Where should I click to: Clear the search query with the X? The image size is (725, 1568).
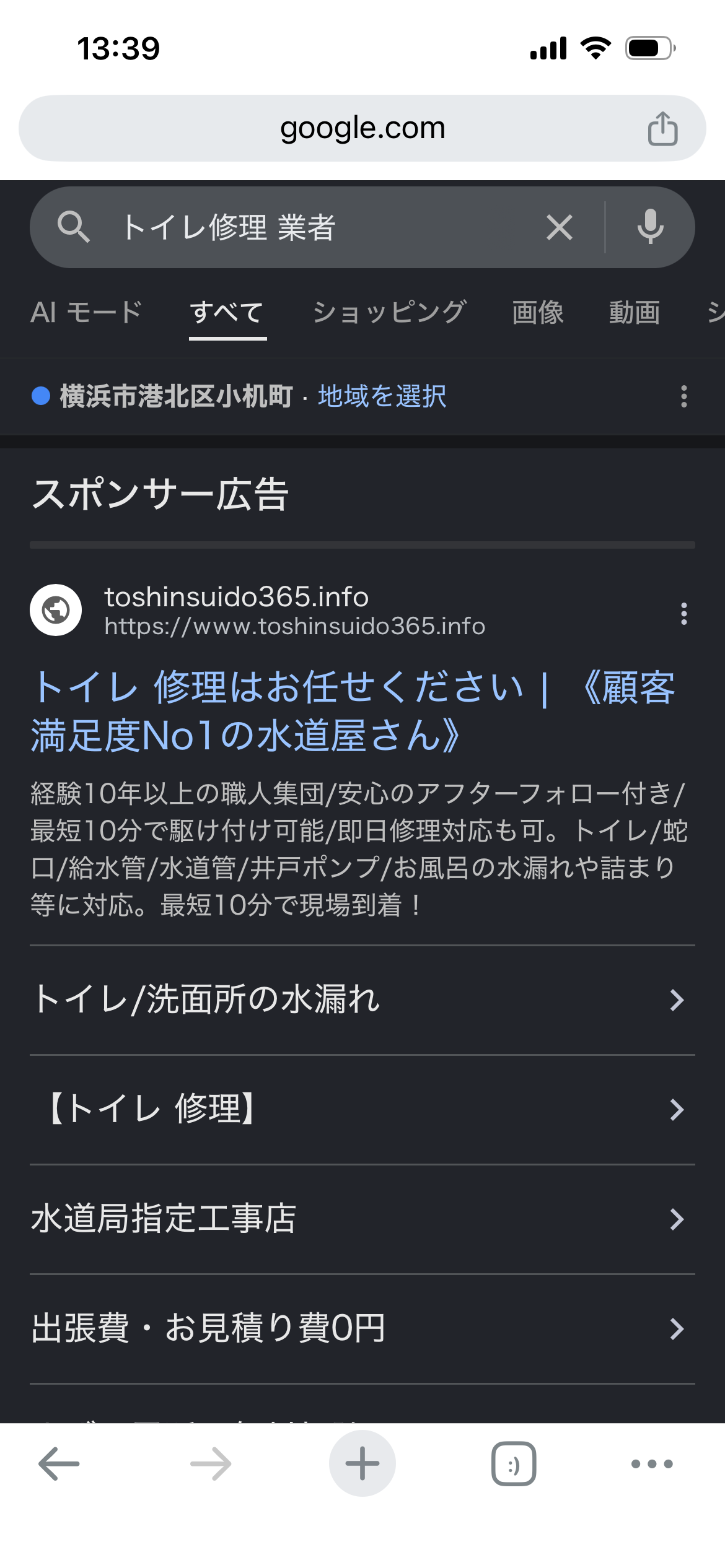560,227
